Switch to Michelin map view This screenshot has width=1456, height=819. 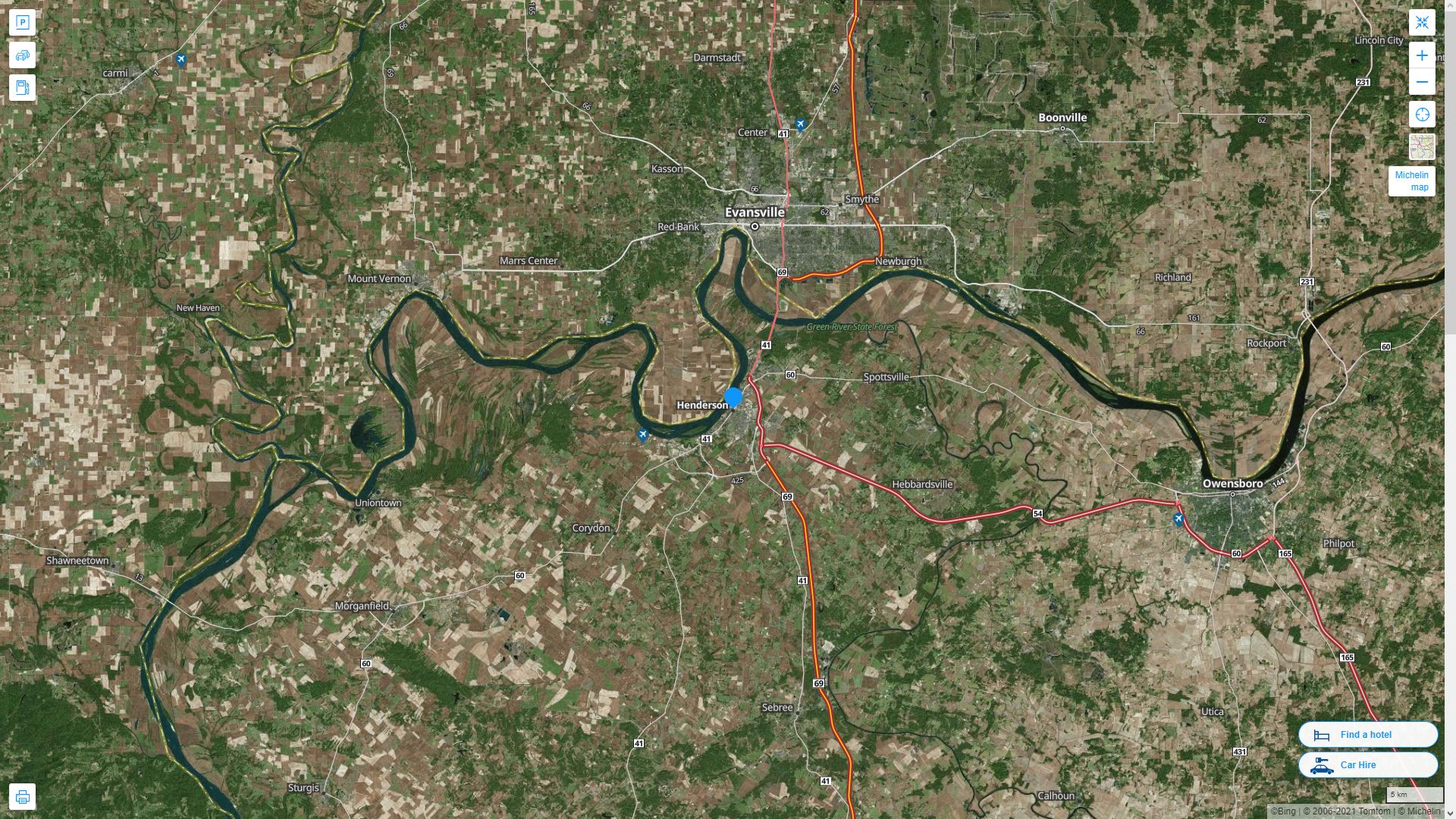pyautogui.click(x=1411, y=181)
